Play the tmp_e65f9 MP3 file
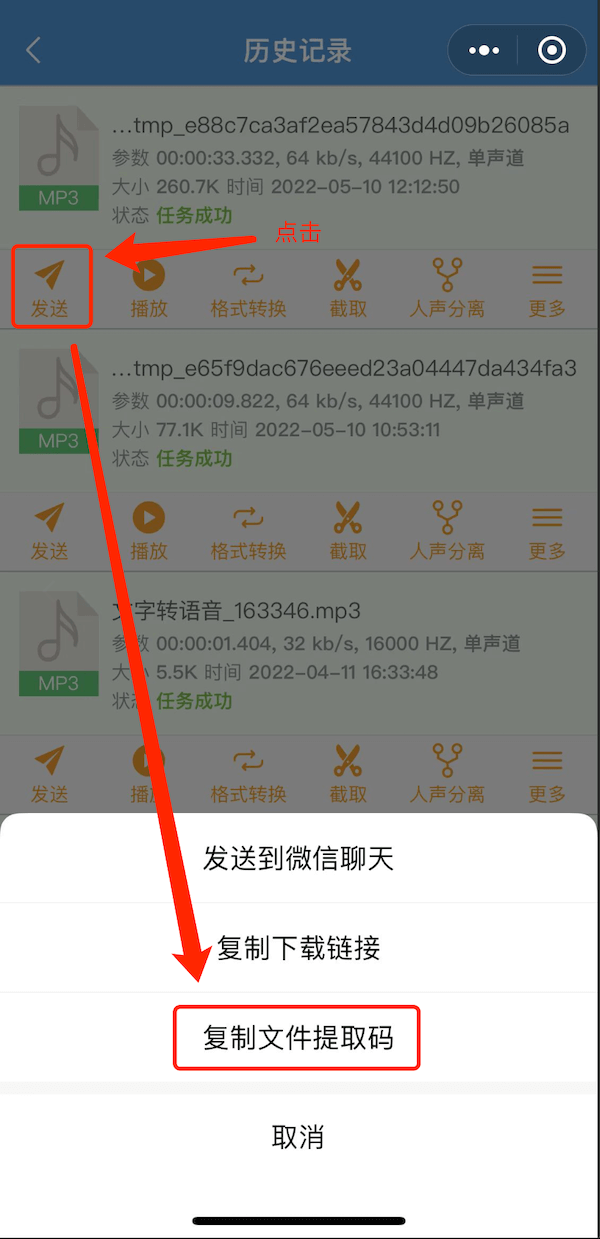The image size is (600, 1239). 149,530
